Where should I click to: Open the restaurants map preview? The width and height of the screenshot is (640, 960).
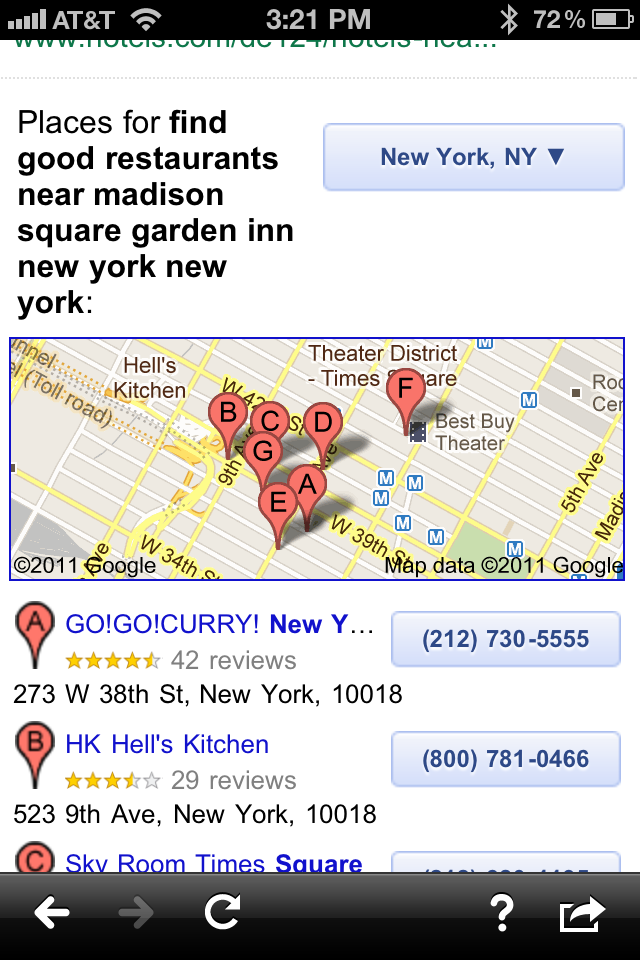317,458
